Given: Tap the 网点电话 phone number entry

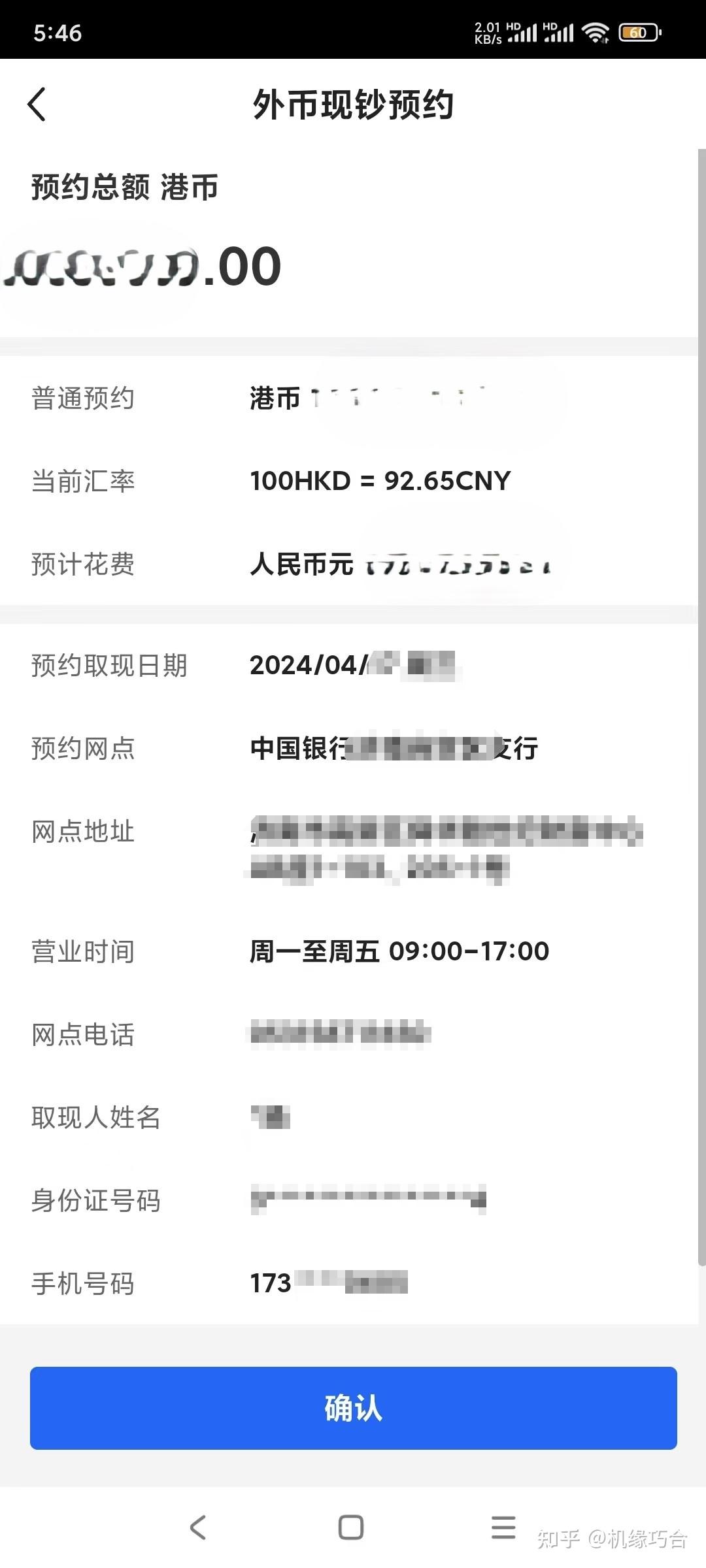Looking at the screenshot, I should pyautogui.click(x=353, y=1034).
